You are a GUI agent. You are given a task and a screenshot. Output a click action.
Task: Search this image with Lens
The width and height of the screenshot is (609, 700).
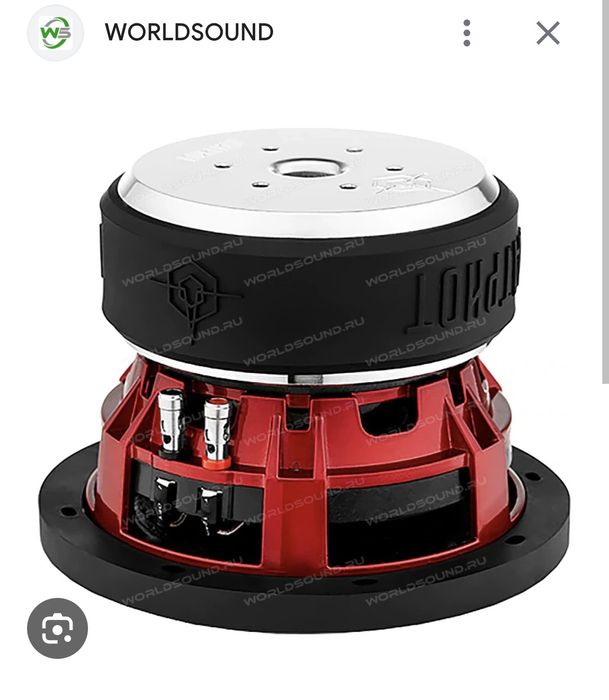(x=57, y=628)
